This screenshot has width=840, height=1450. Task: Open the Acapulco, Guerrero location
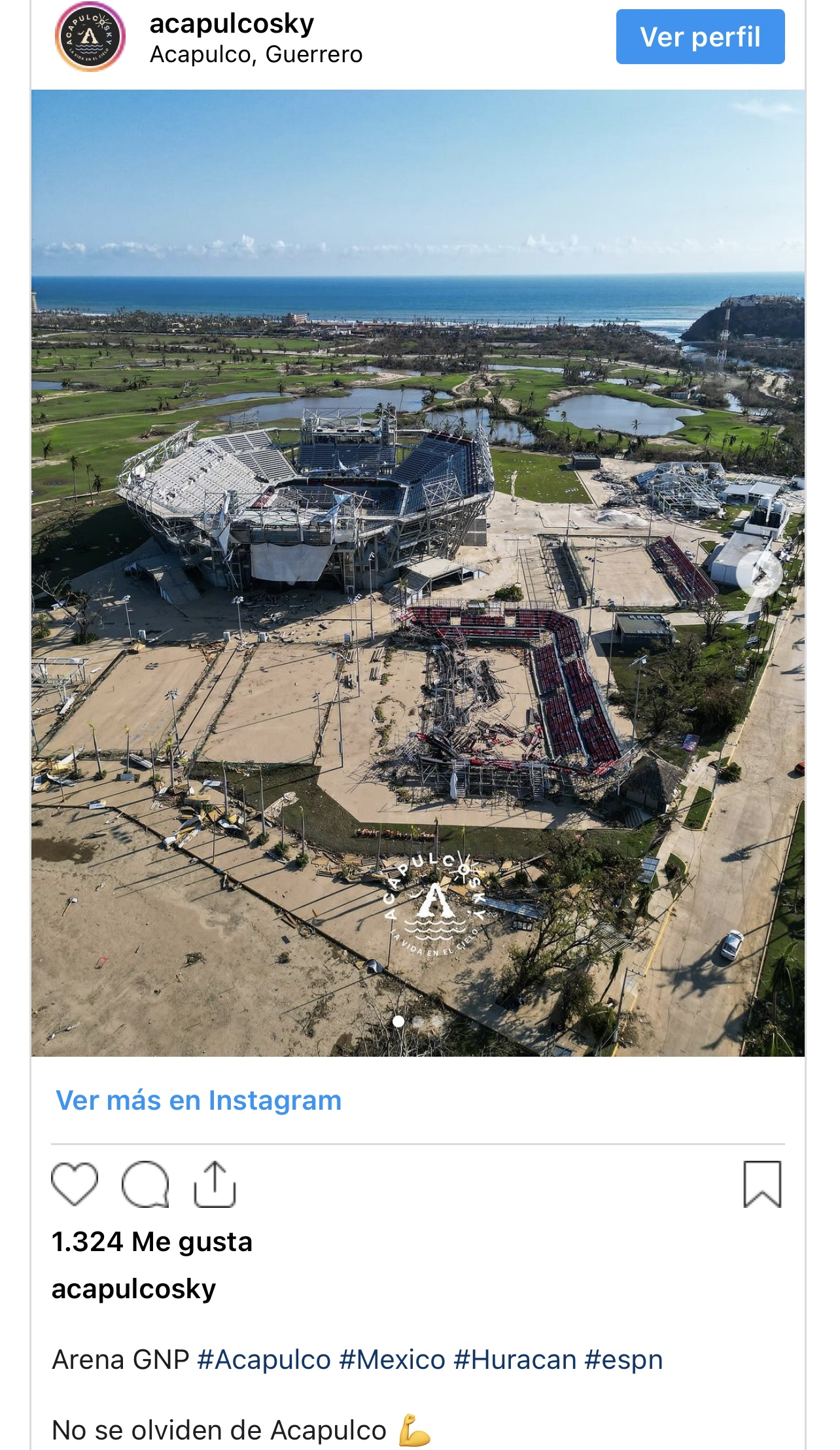point(256,54)
